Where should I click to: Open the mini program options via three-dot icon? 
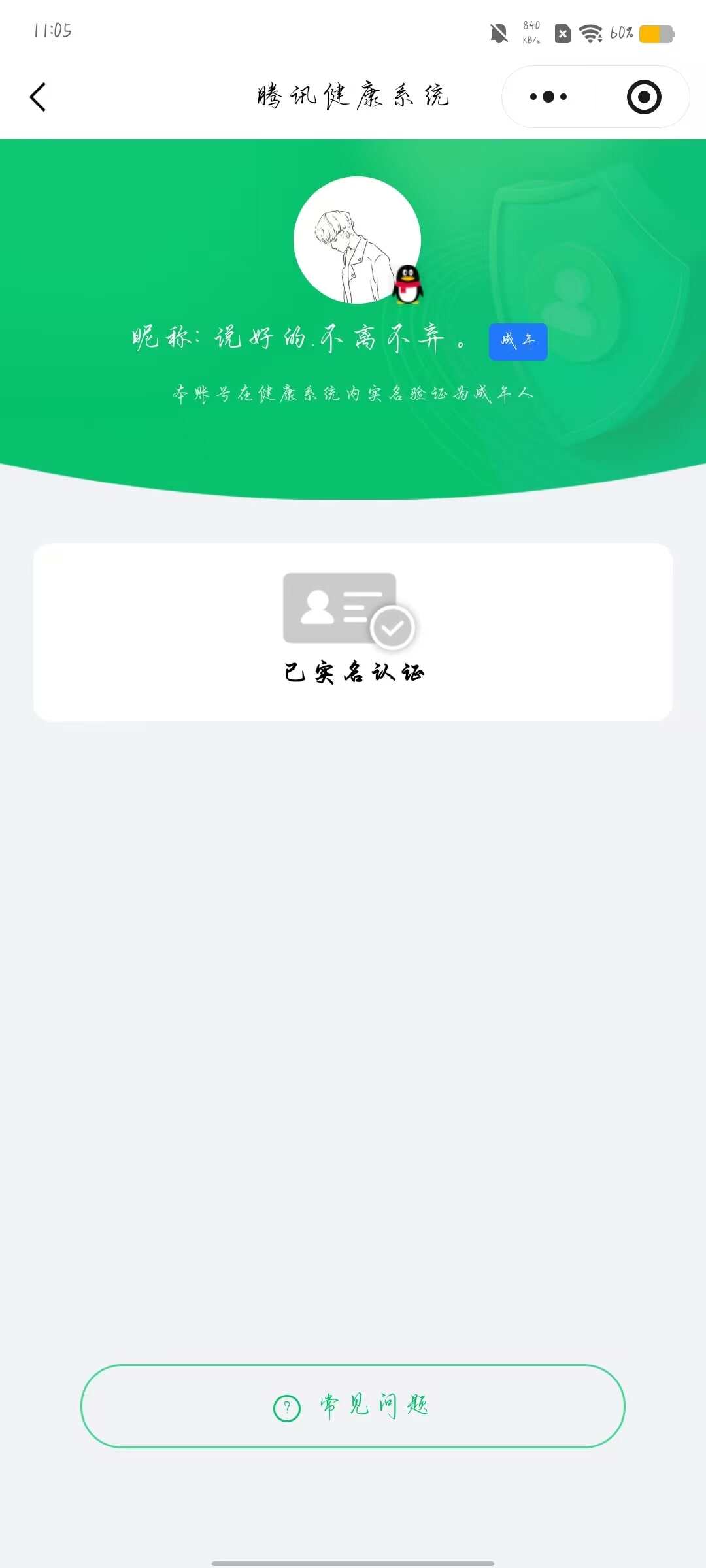pos(547,96)
